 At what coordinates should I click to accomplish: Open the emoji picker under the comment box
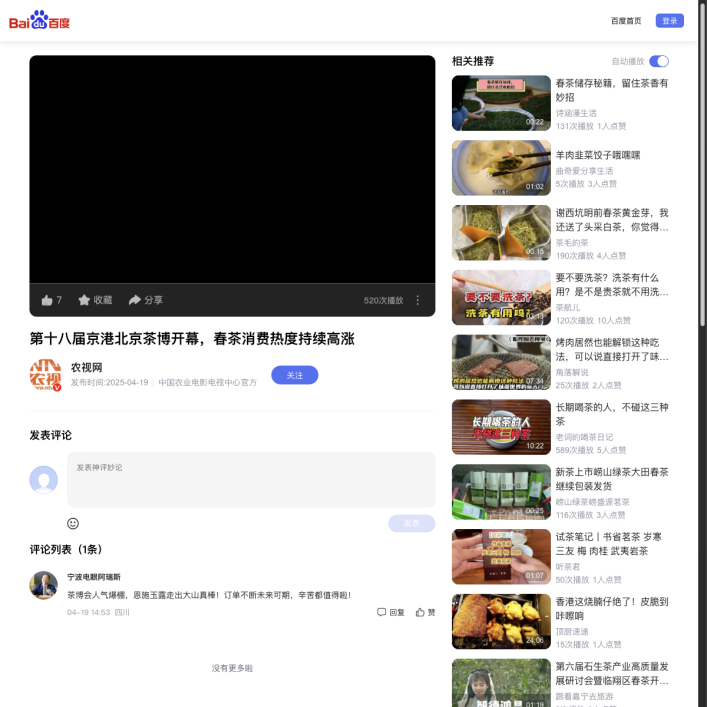(73, 523)
